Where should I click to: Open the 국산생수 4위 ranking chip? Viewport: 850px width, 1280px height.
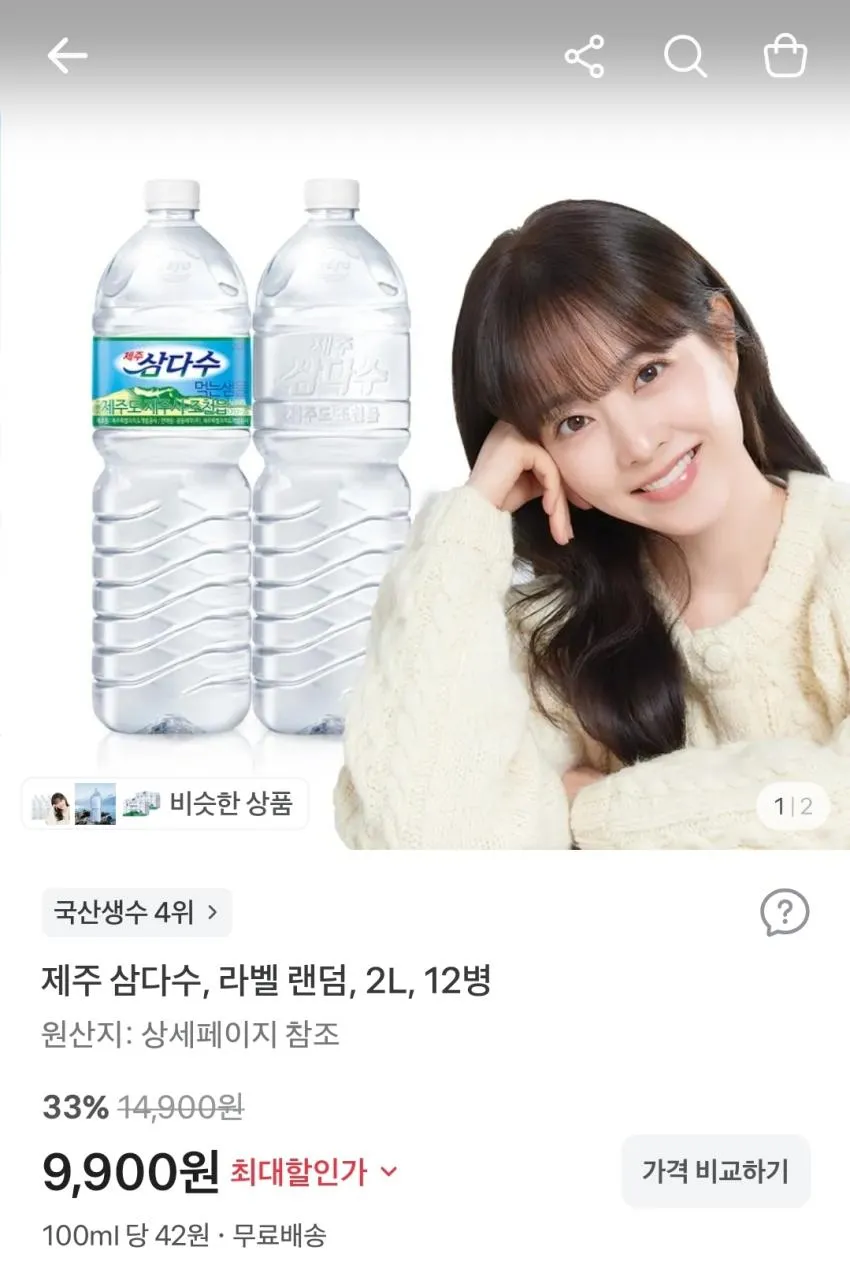pyautogui.click(x=136, y=912)
